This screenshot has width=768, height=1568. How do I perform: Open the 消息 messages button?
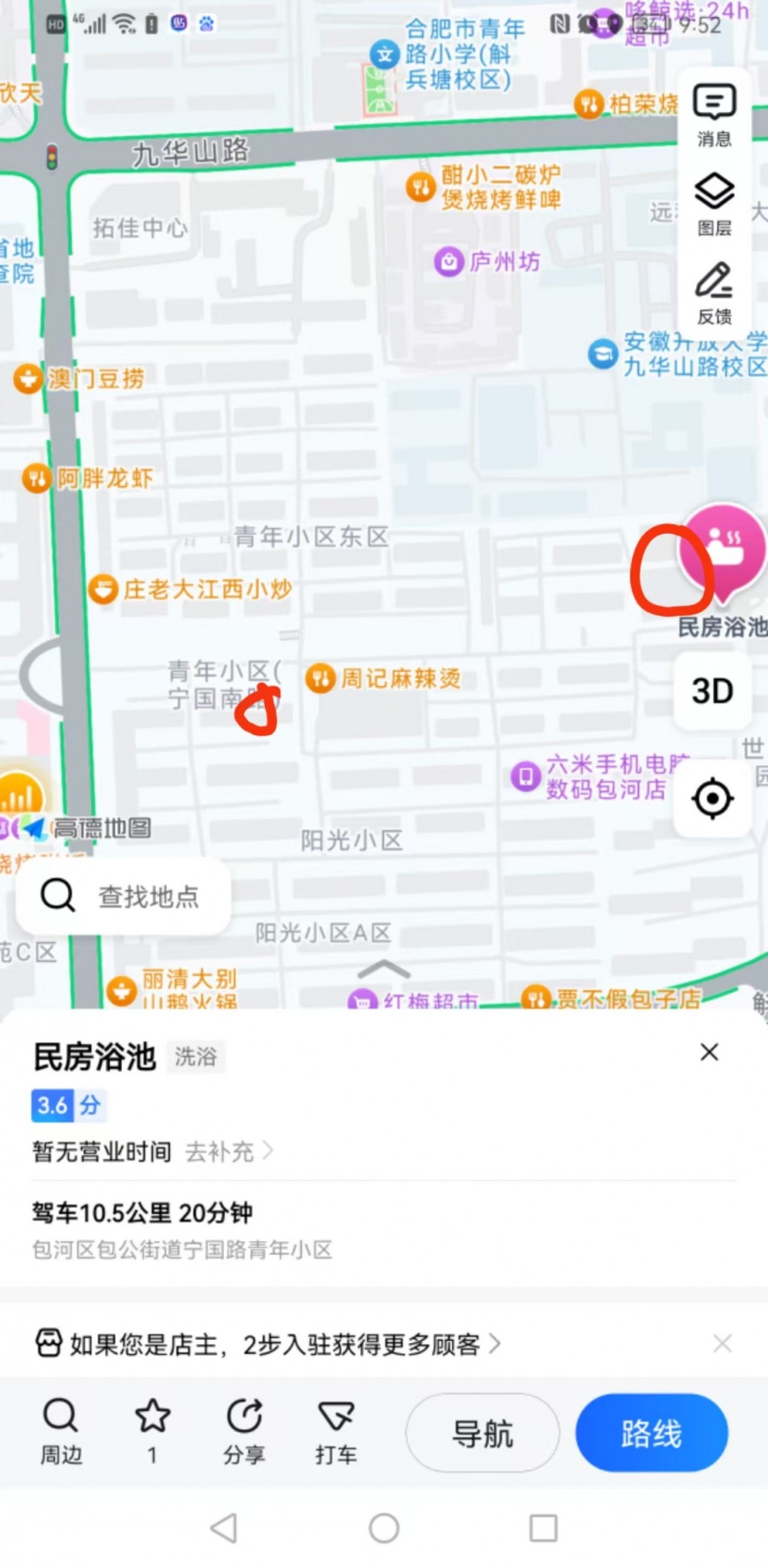coord(714,115)
